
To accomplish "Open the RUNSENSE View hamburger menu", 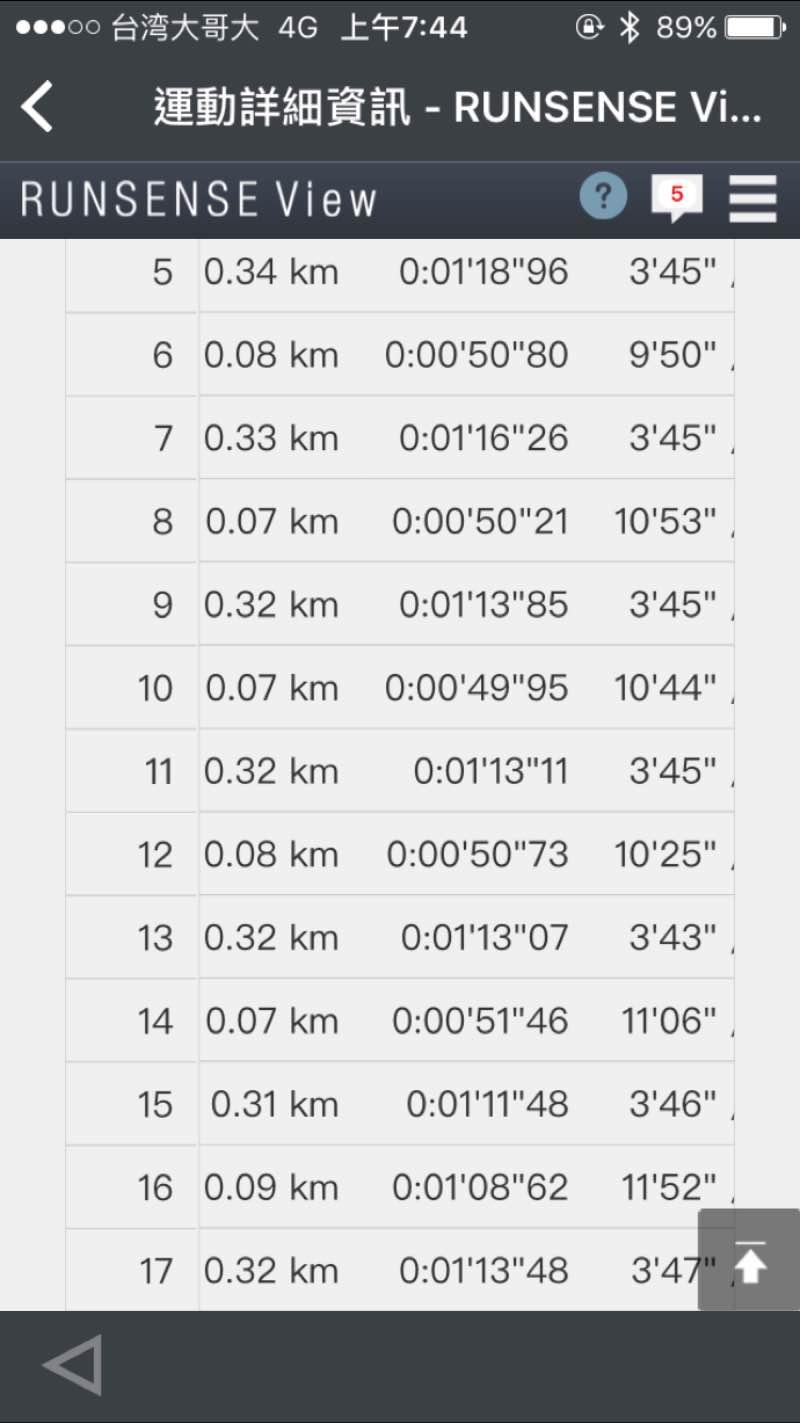I will [752, 198].
